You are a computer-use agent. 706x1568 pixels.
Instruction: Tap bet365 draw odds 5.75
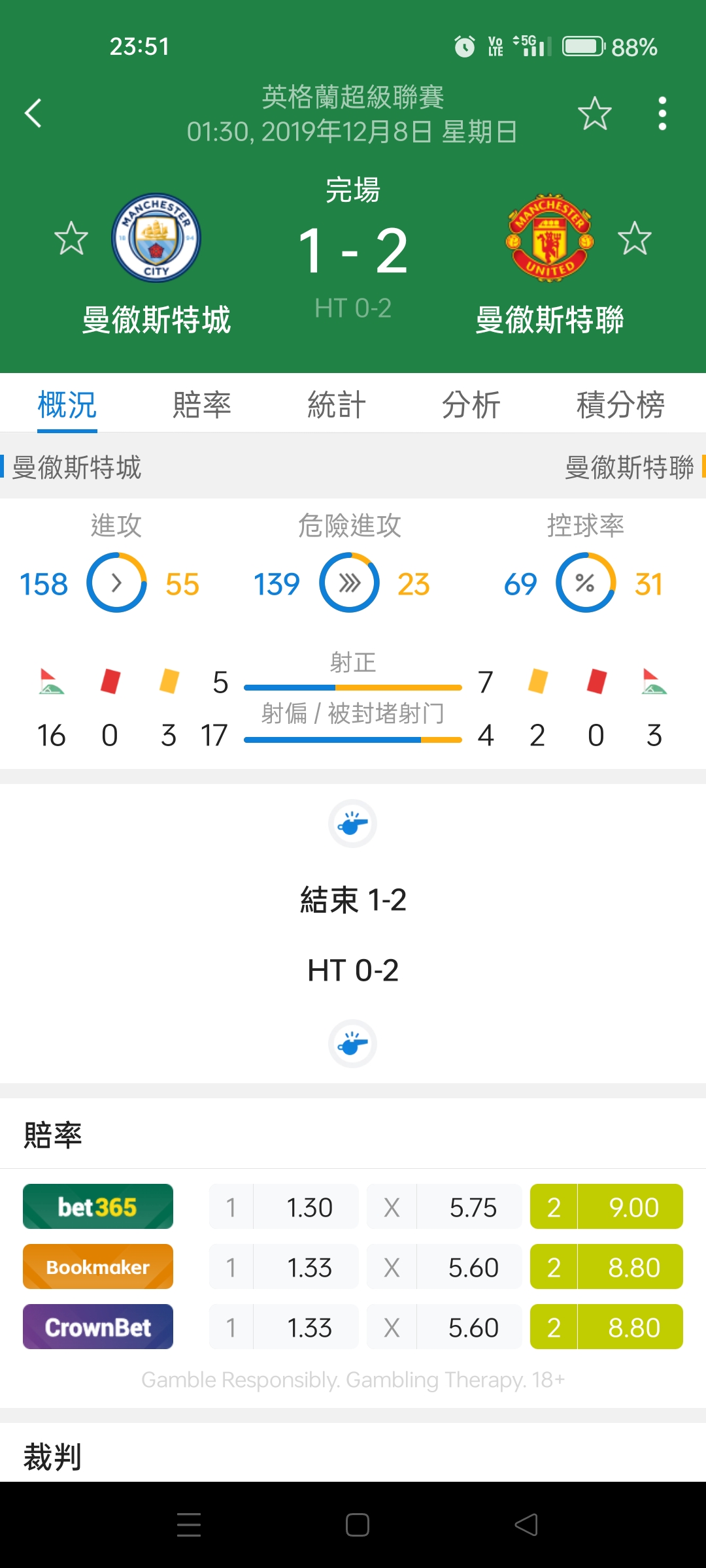pos(445,1207)
